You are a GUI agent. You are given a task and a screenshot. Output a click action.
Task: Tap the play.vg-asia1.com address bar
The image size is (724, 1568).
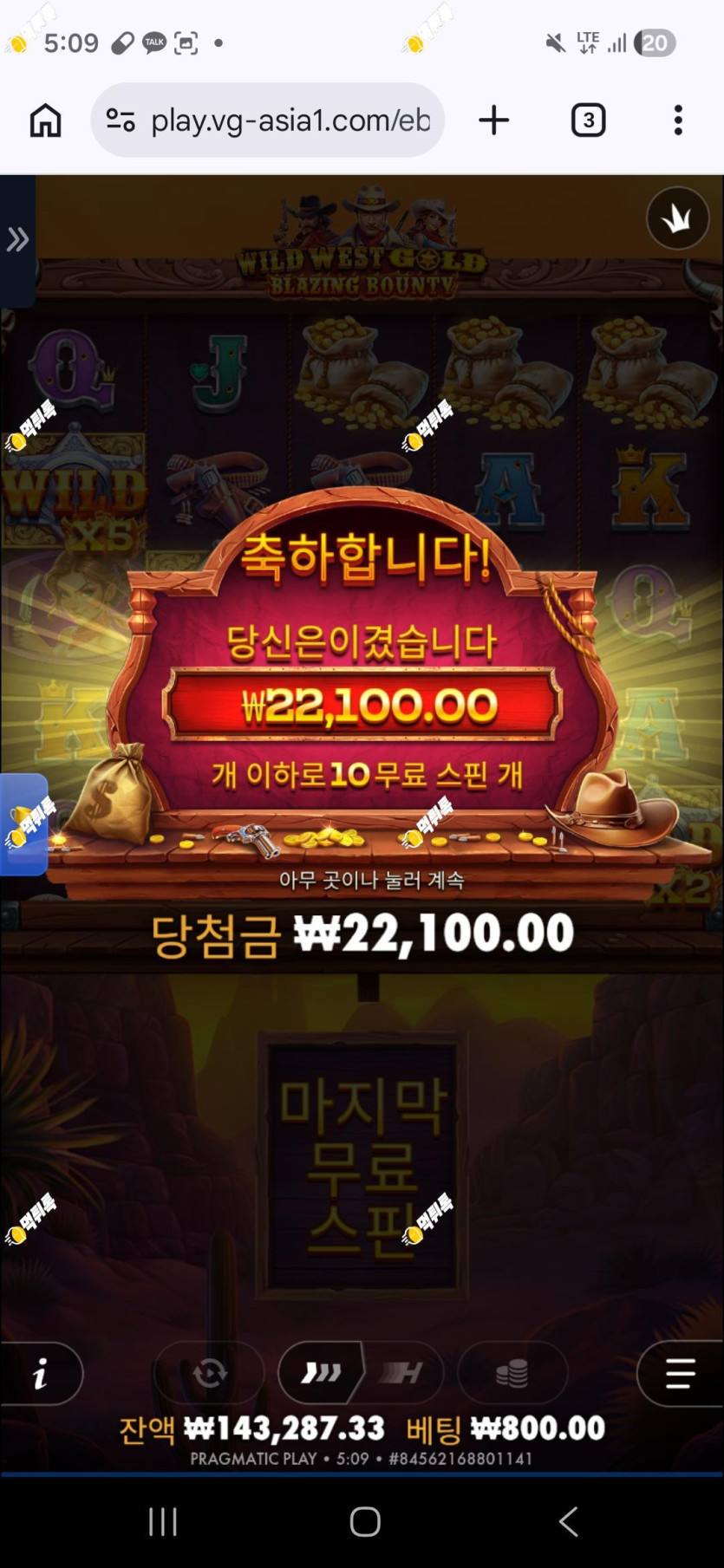coord(268,120)
